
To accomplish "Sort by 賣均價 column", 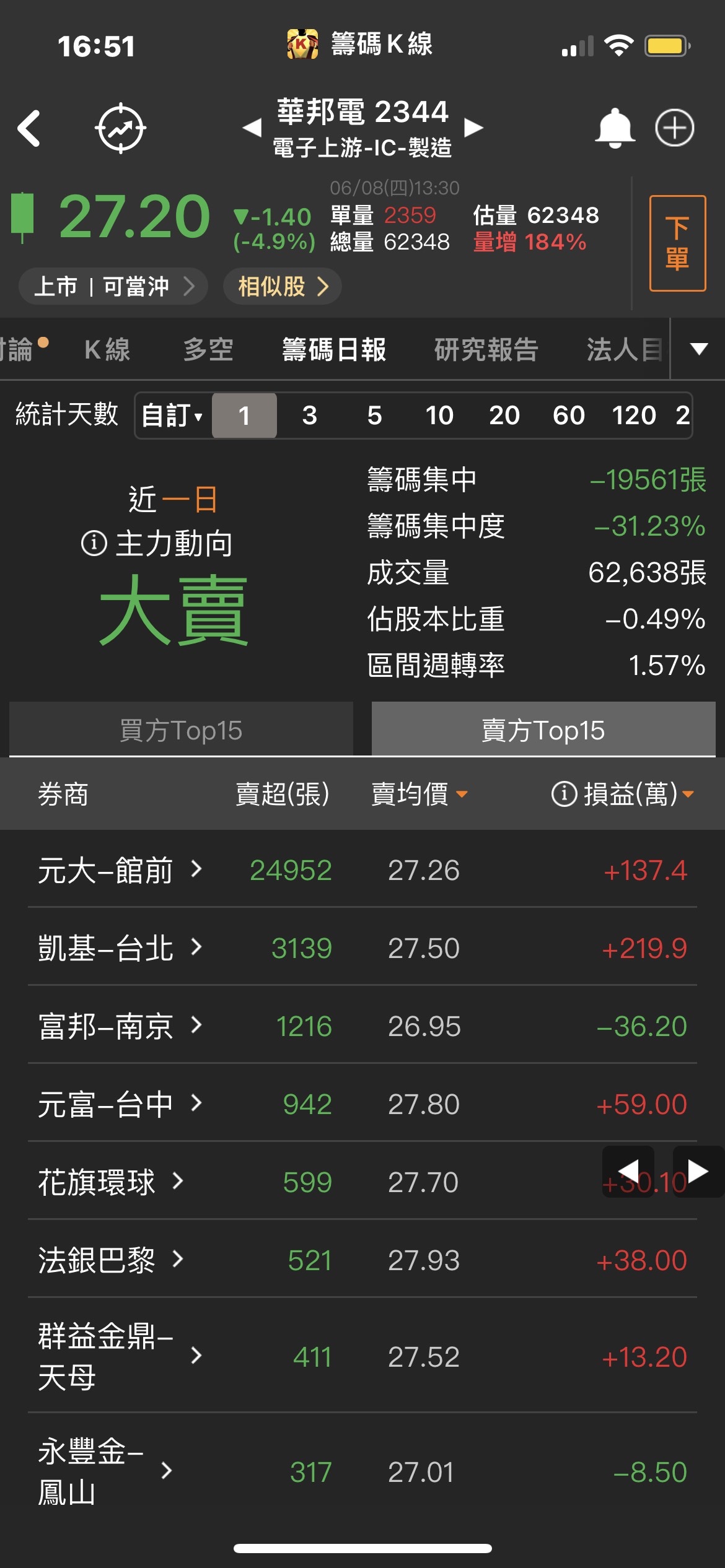I will [x=418, y=794].
